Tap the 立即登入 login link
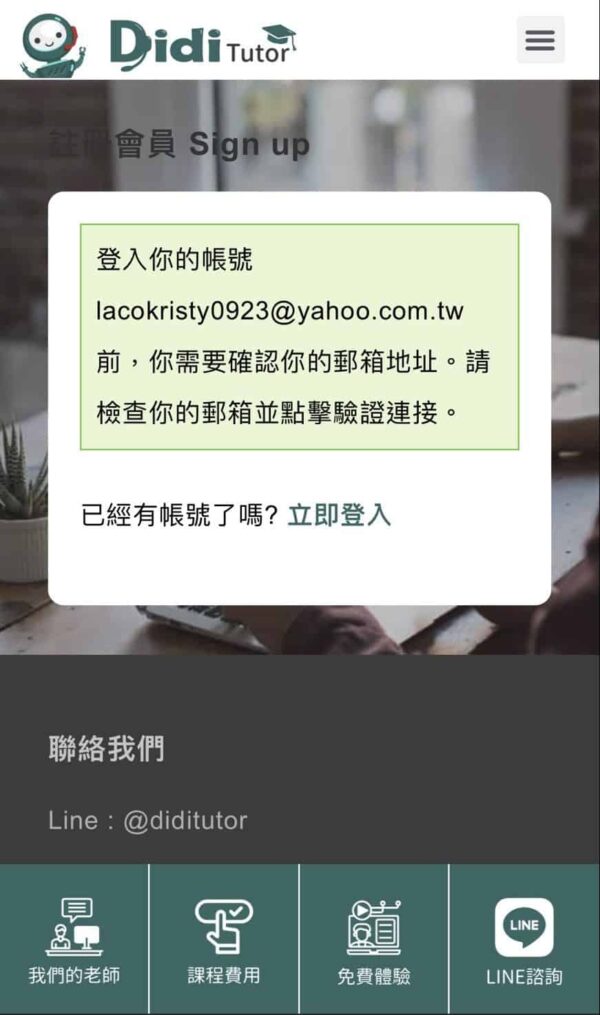600x1015 pixels. [x=339, y=515]
